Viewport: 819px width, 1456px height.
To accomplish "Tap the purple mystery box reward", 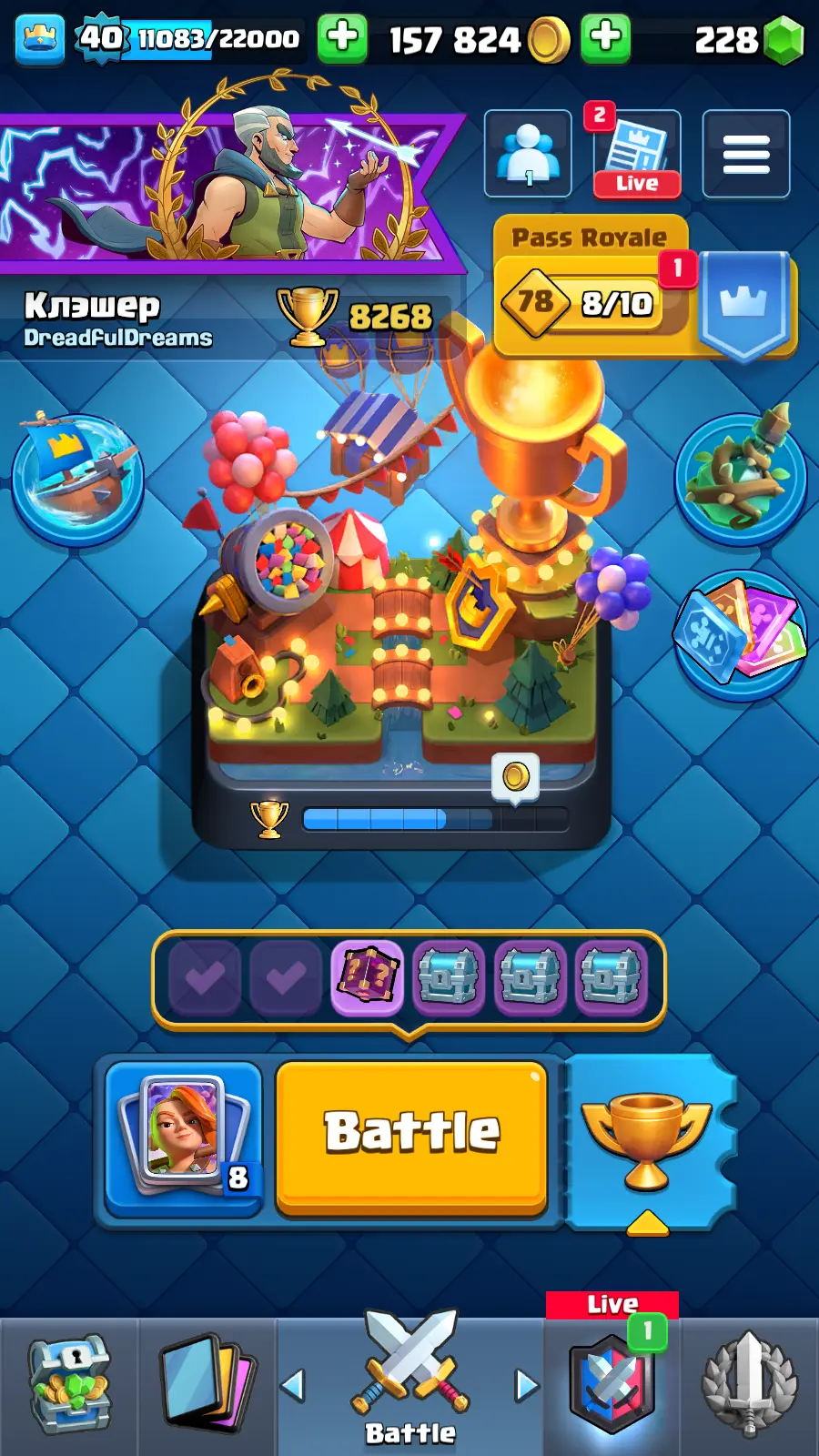I will 368,977.
